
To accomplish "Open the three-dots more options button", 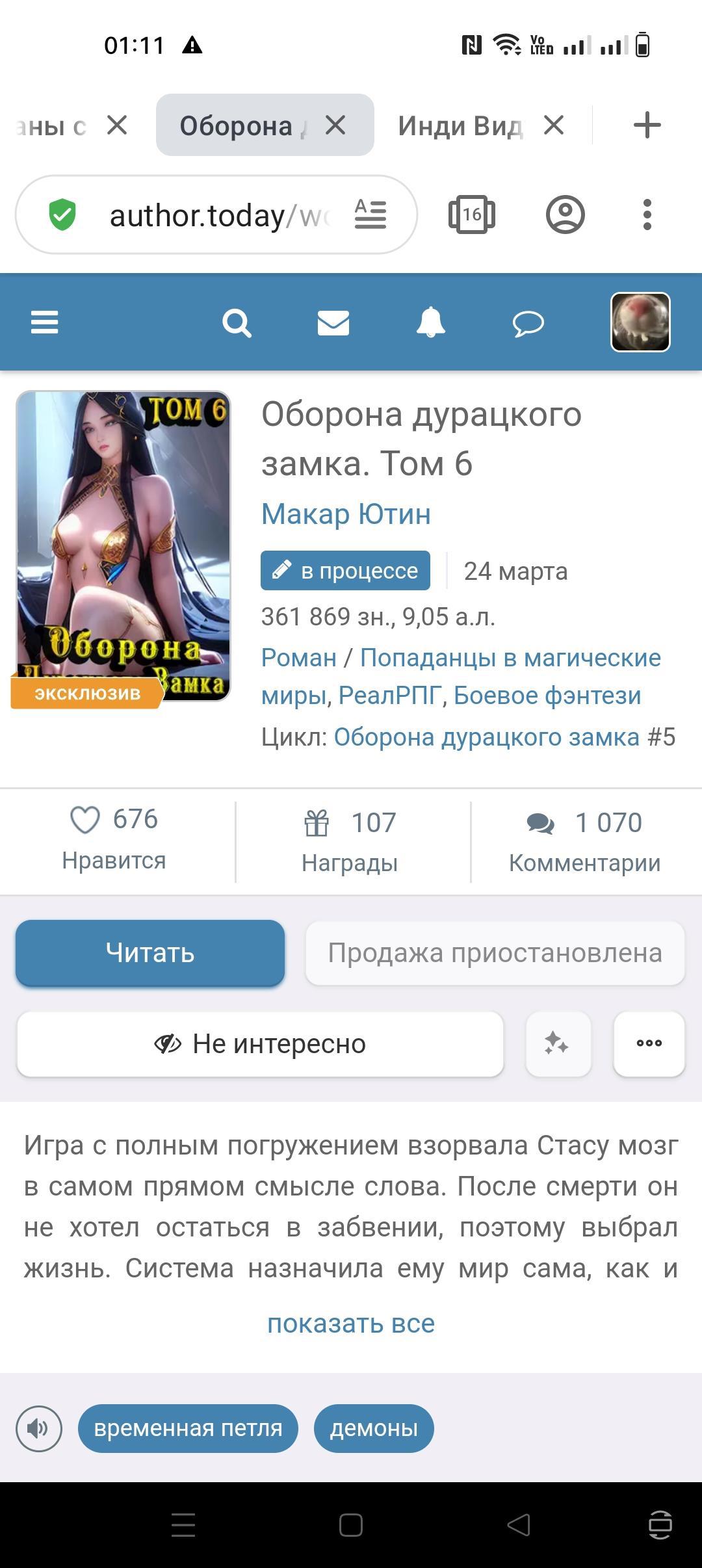I will point(649,1043).
